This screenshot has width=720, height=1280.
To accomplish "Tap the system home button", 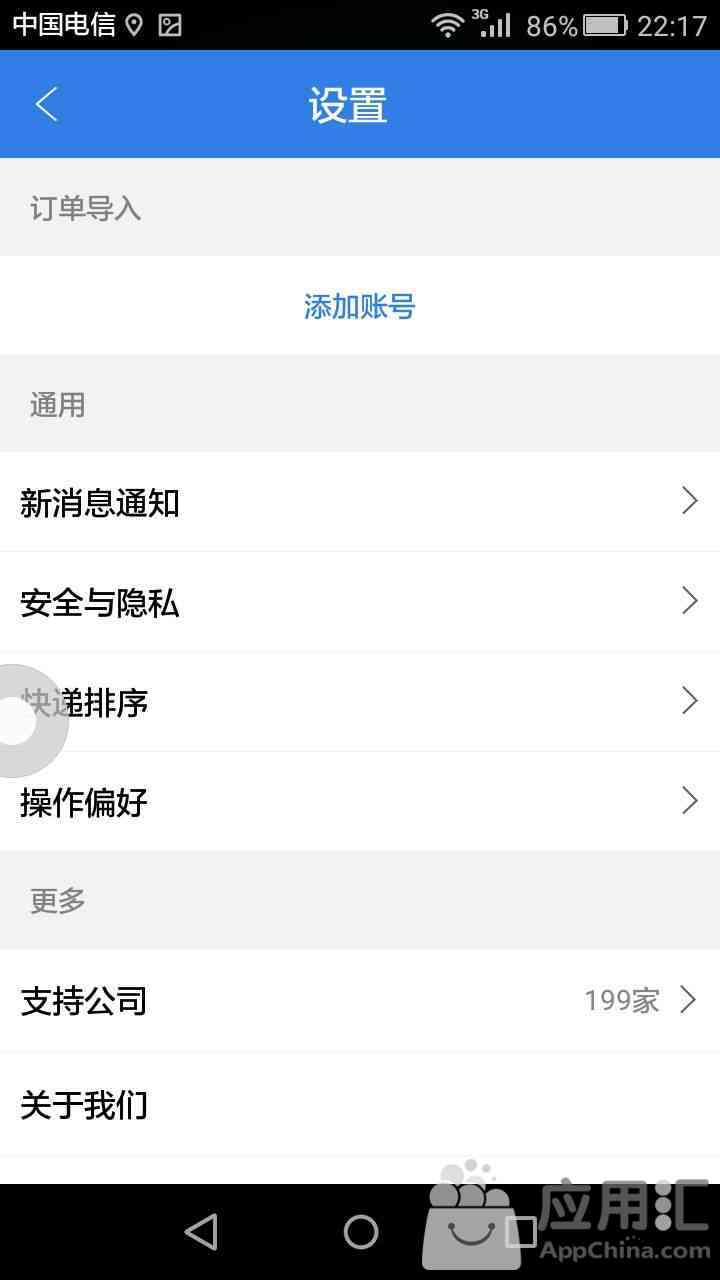I will (361, 1232).
